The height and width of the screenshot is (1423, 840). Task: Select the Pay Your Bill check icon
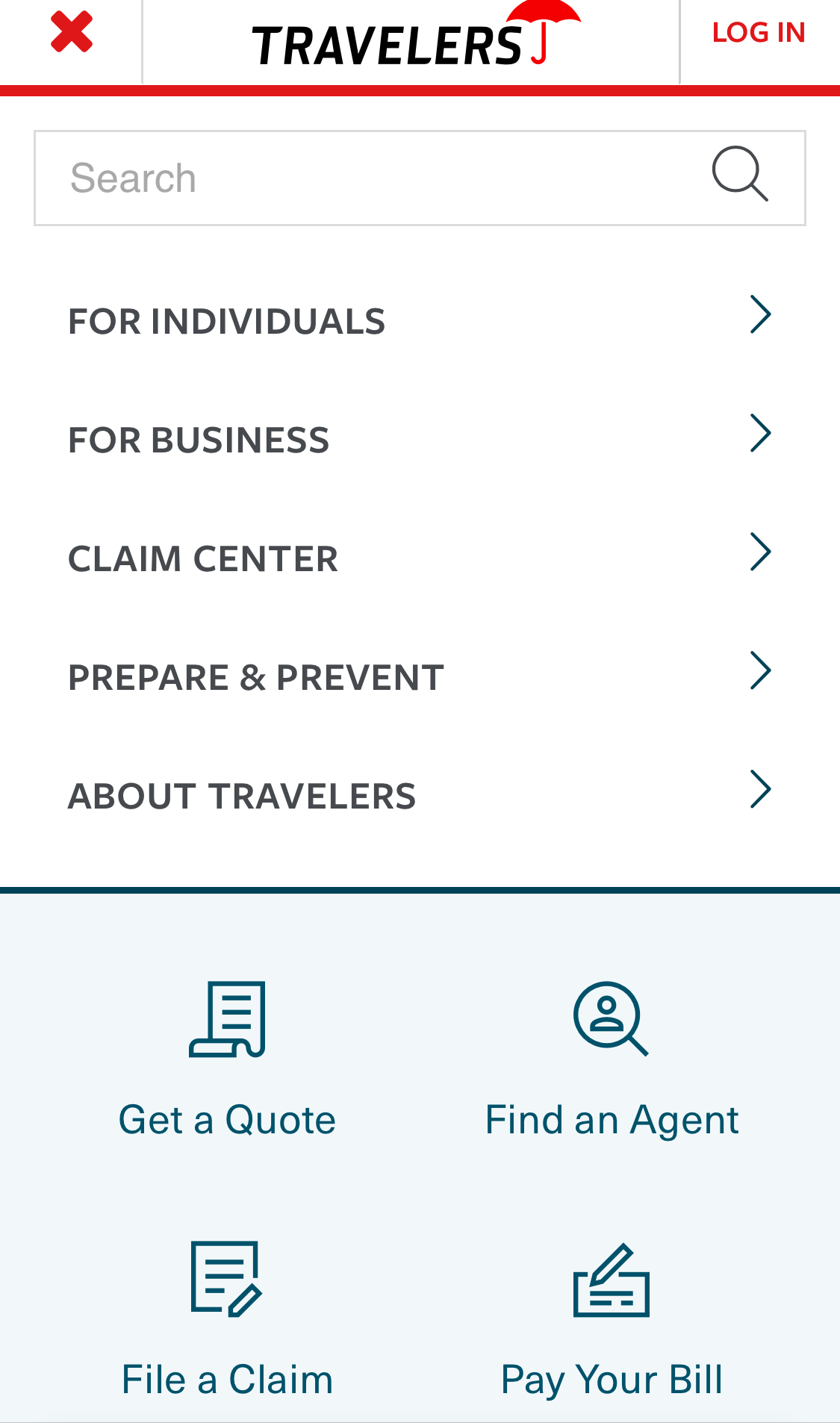611,1280
